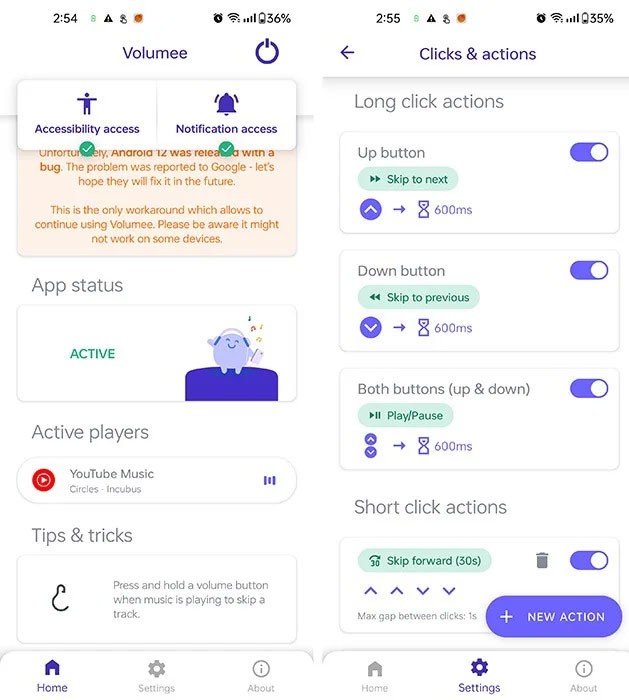The width and height of the screenshot is (629, 700).
Task: Add a new action
Action: click(x=553, y=617)
